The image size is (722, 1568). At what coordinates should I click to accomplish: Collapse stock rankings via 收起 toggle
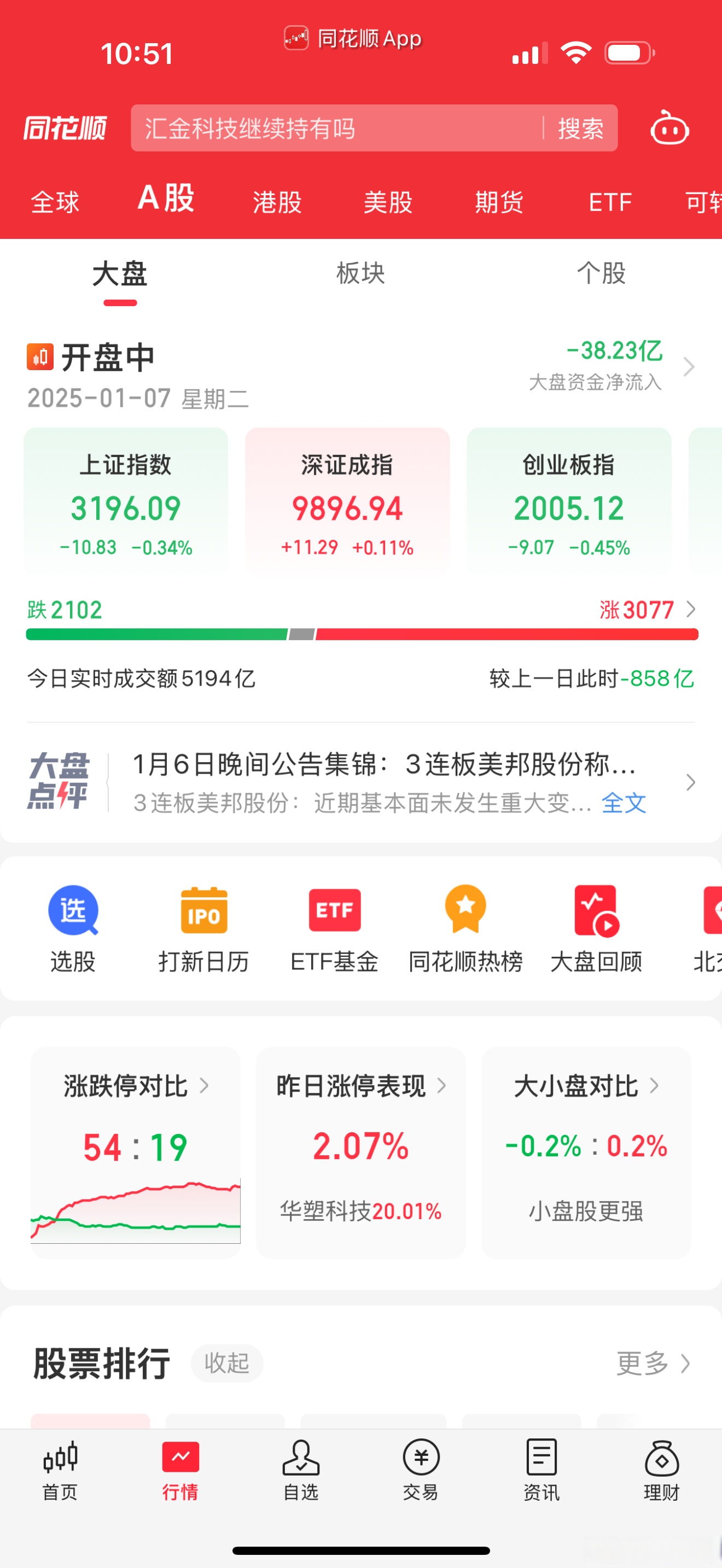pyautogui.click(x=226, y=1364)
